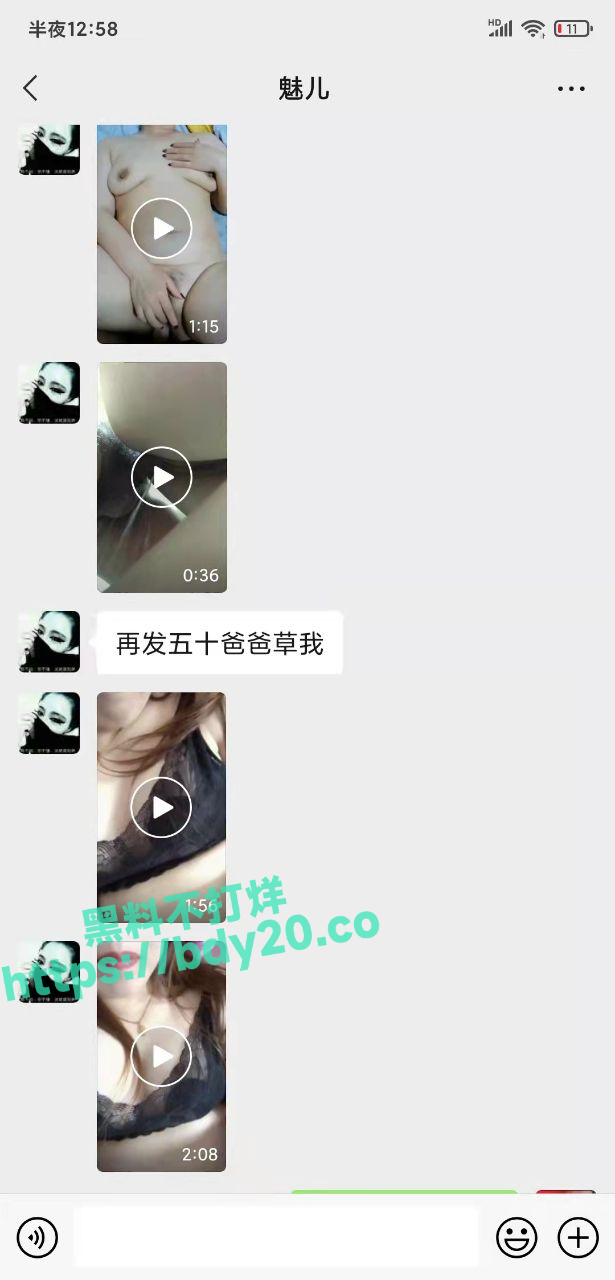Focus the message text field
Image resolution: width=615 pixels, height=1280 pixels.
click(276, 1238)
